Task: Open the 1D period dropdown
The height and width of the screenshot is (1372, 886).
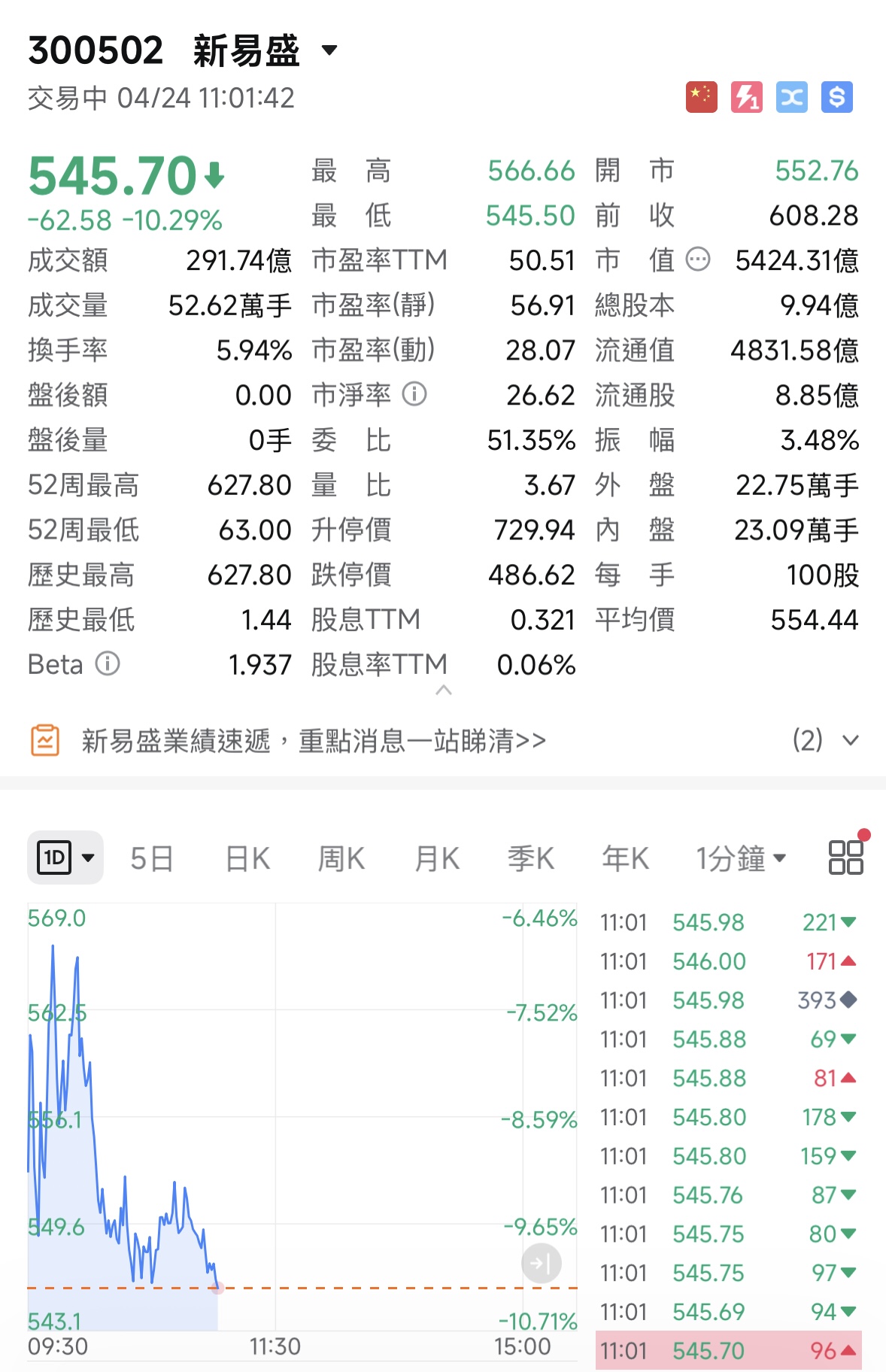Action: point(65,857)
